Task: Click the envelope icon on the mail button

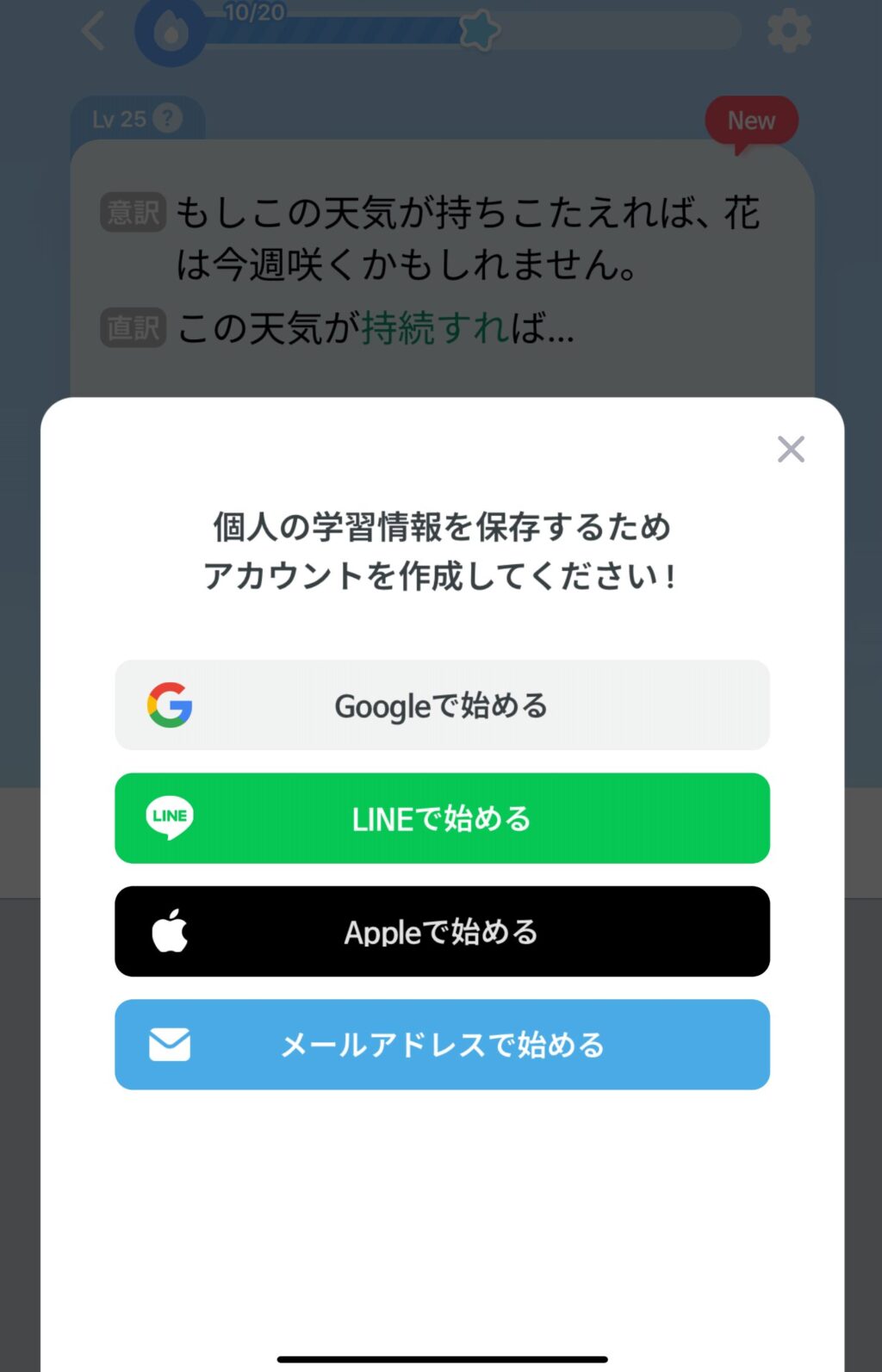Action: tap(169, 1044)
